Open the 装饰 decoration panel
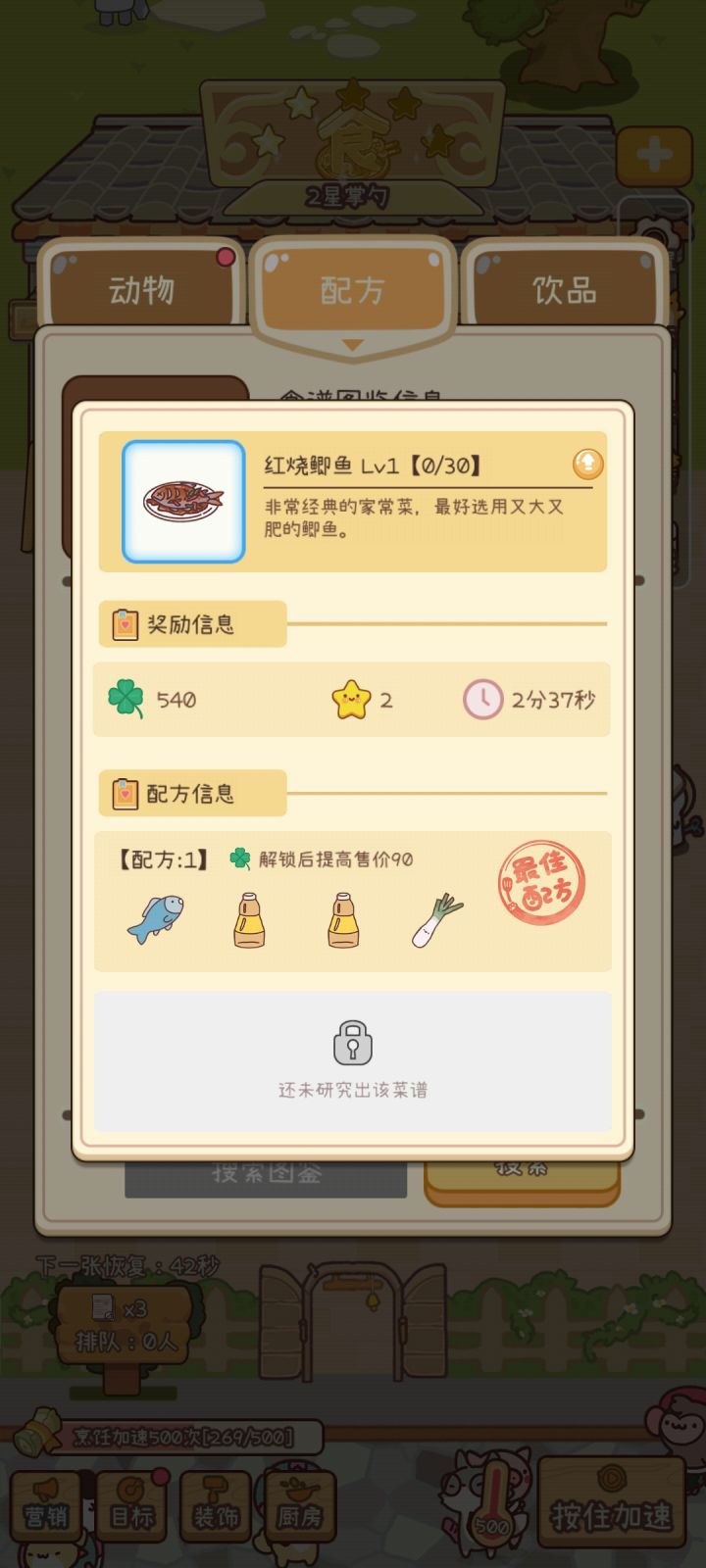 tap(214, 1506)
